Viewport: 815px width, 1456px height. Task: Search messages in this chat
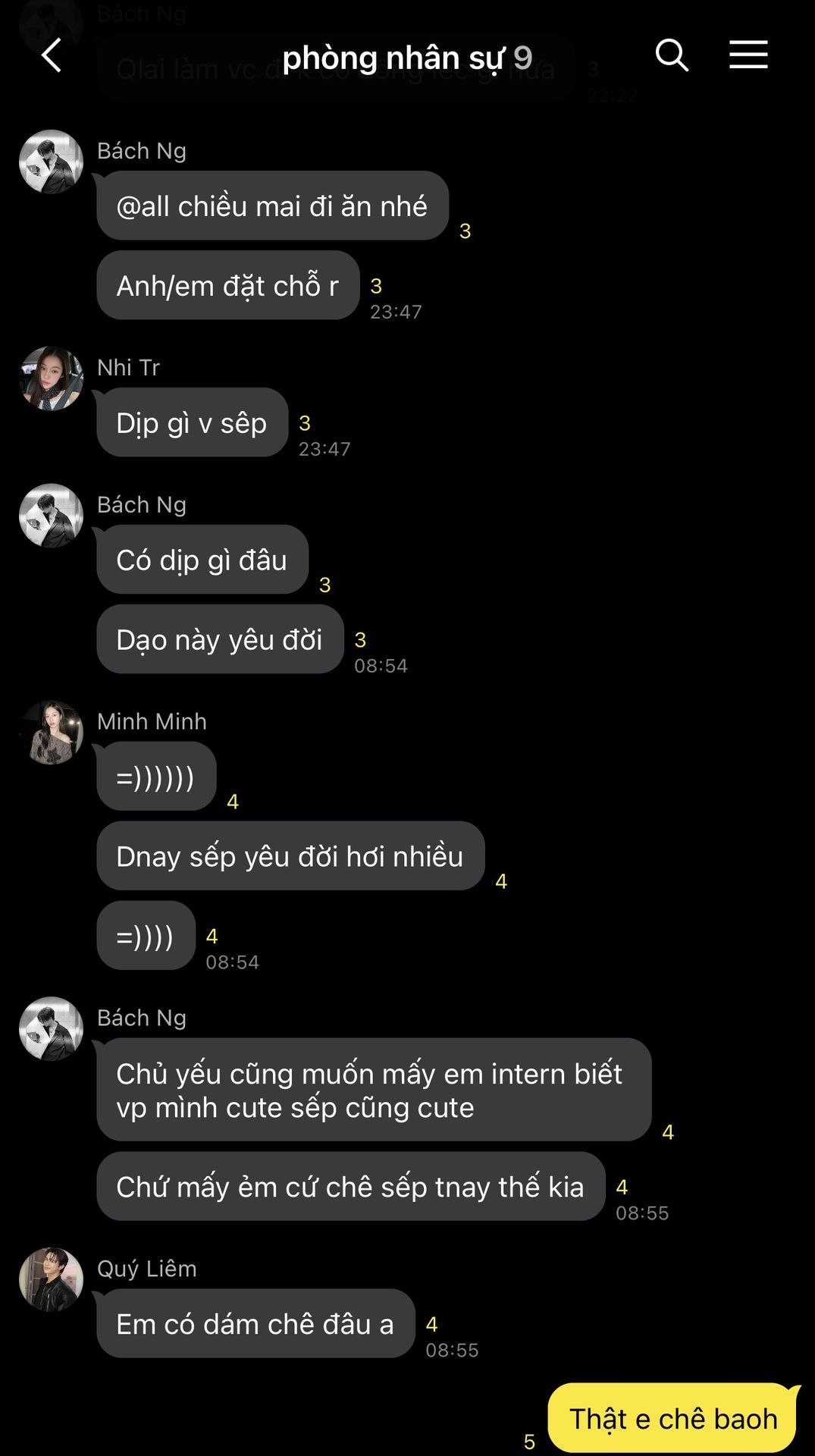click(x=671, y=55)
